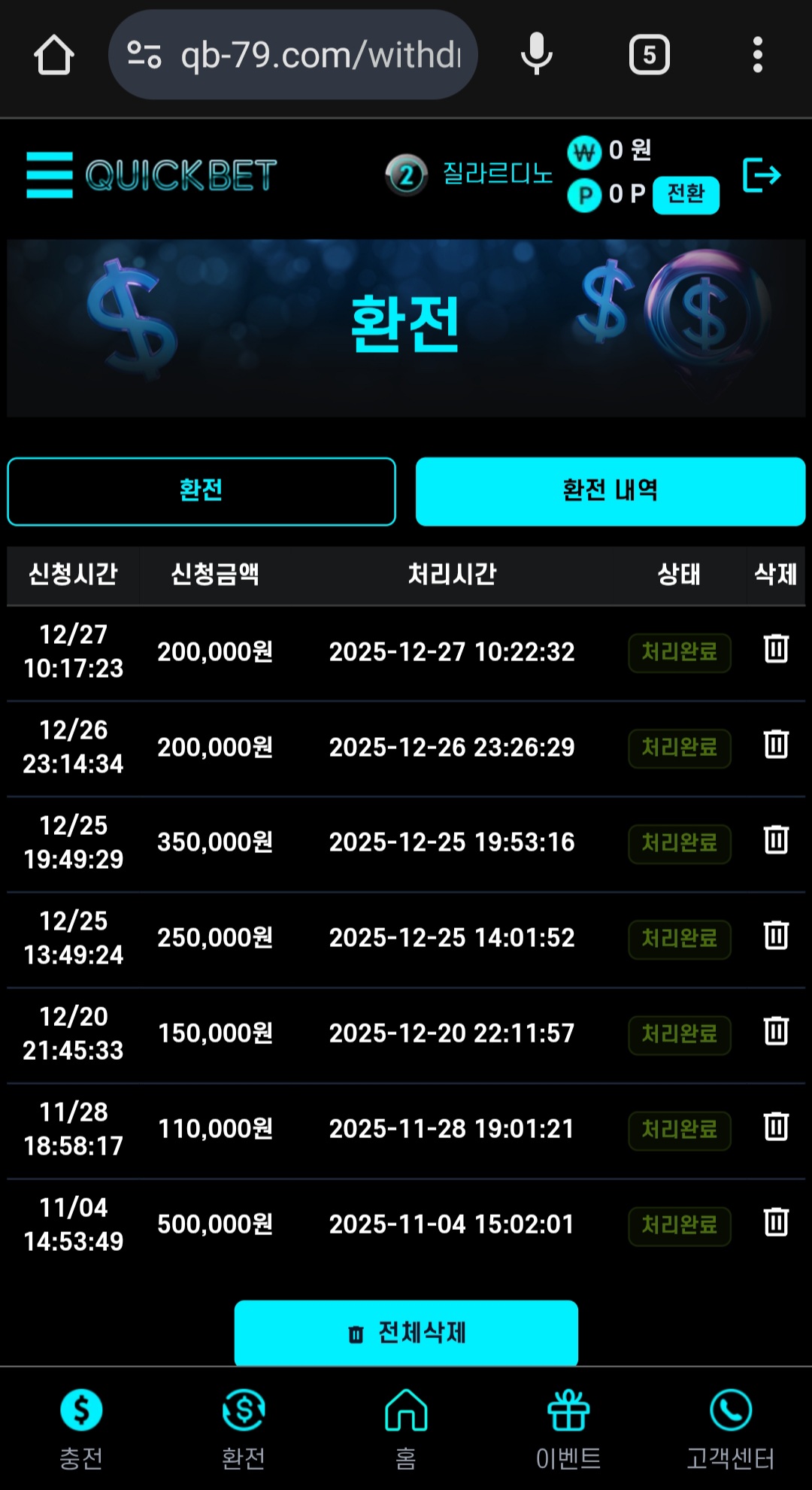Delete the 12/20 21:45:33 withdrawal record
The width and height of the screenshot is (812, 1490).
tap(776, 1030)
